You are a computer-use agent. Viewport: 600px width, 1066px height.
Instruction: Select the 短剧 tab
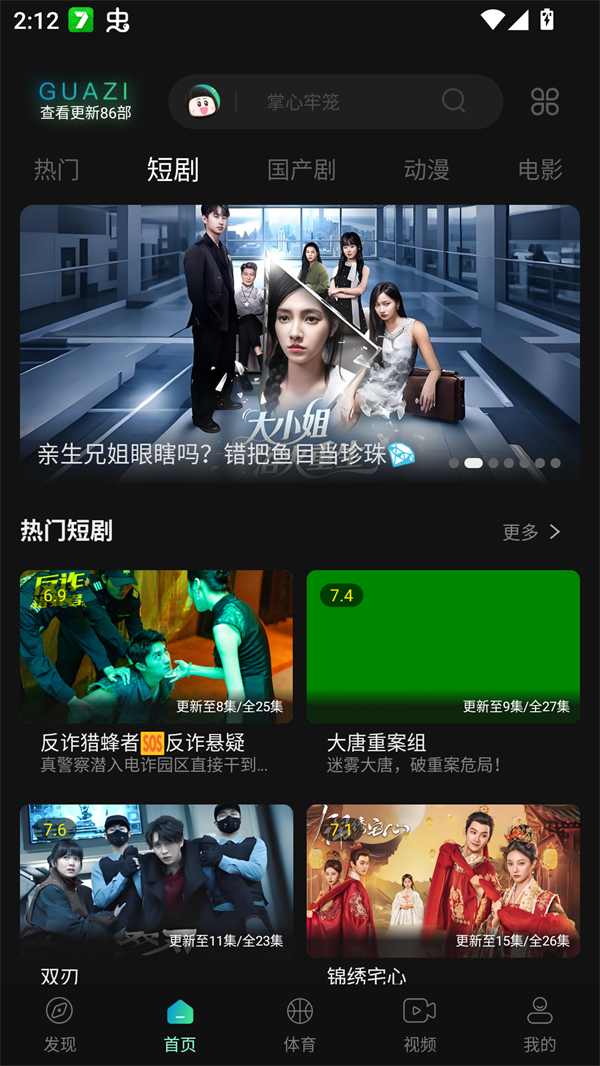coord(173,170)
